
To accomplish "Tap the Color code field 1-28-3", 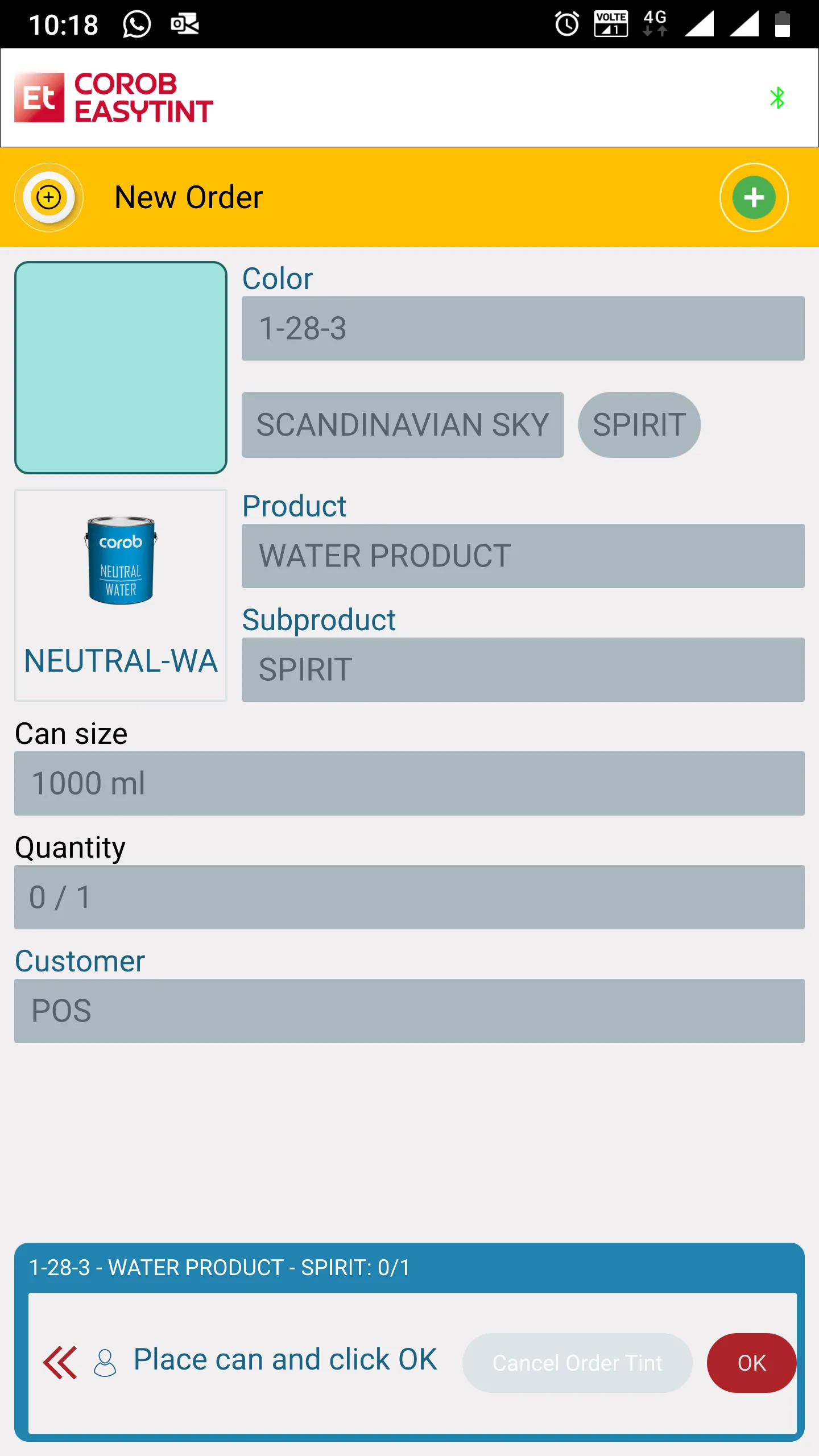I will coord(523,328).
